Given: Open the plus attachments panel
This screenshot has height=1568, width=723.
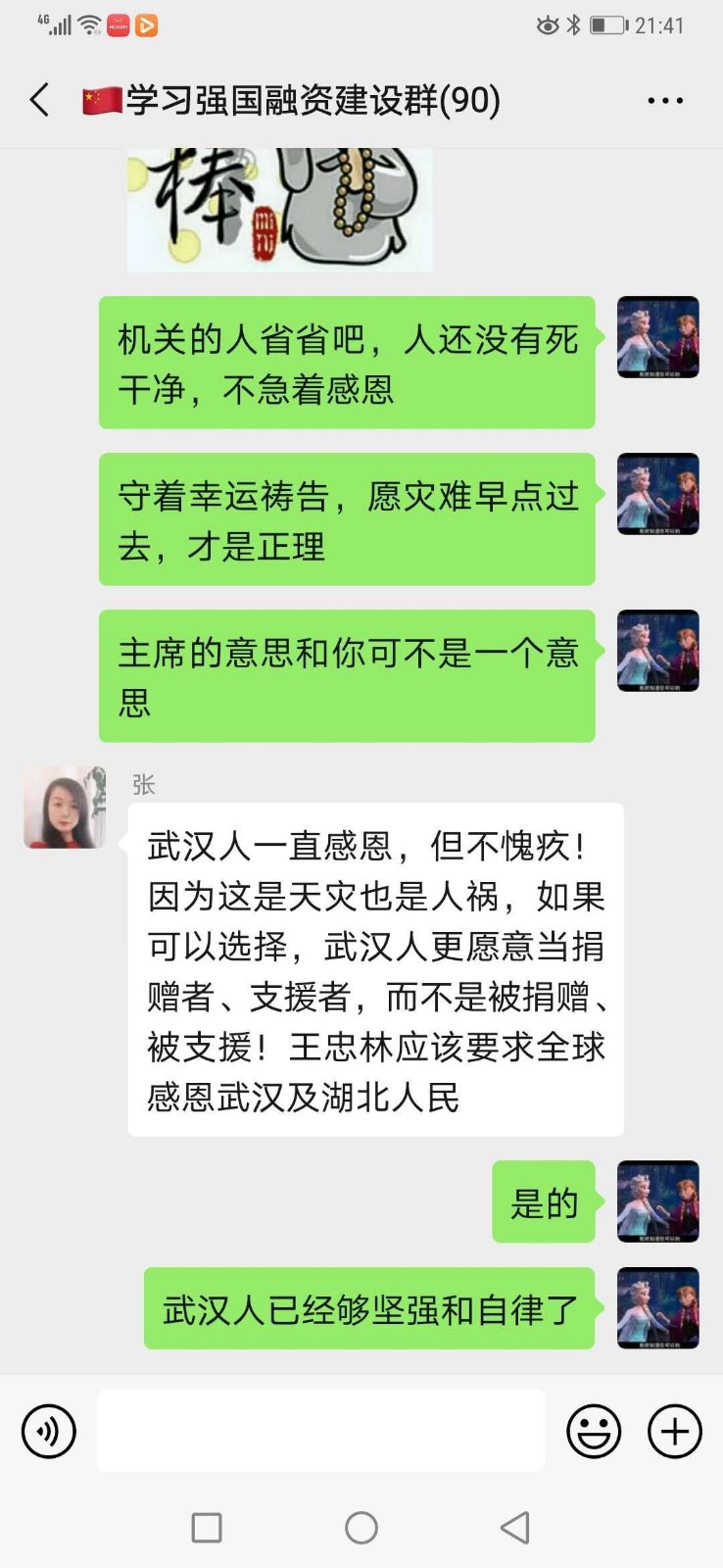Looking at the screenshot, I should pyautogui.click(x=675, y=1432).
